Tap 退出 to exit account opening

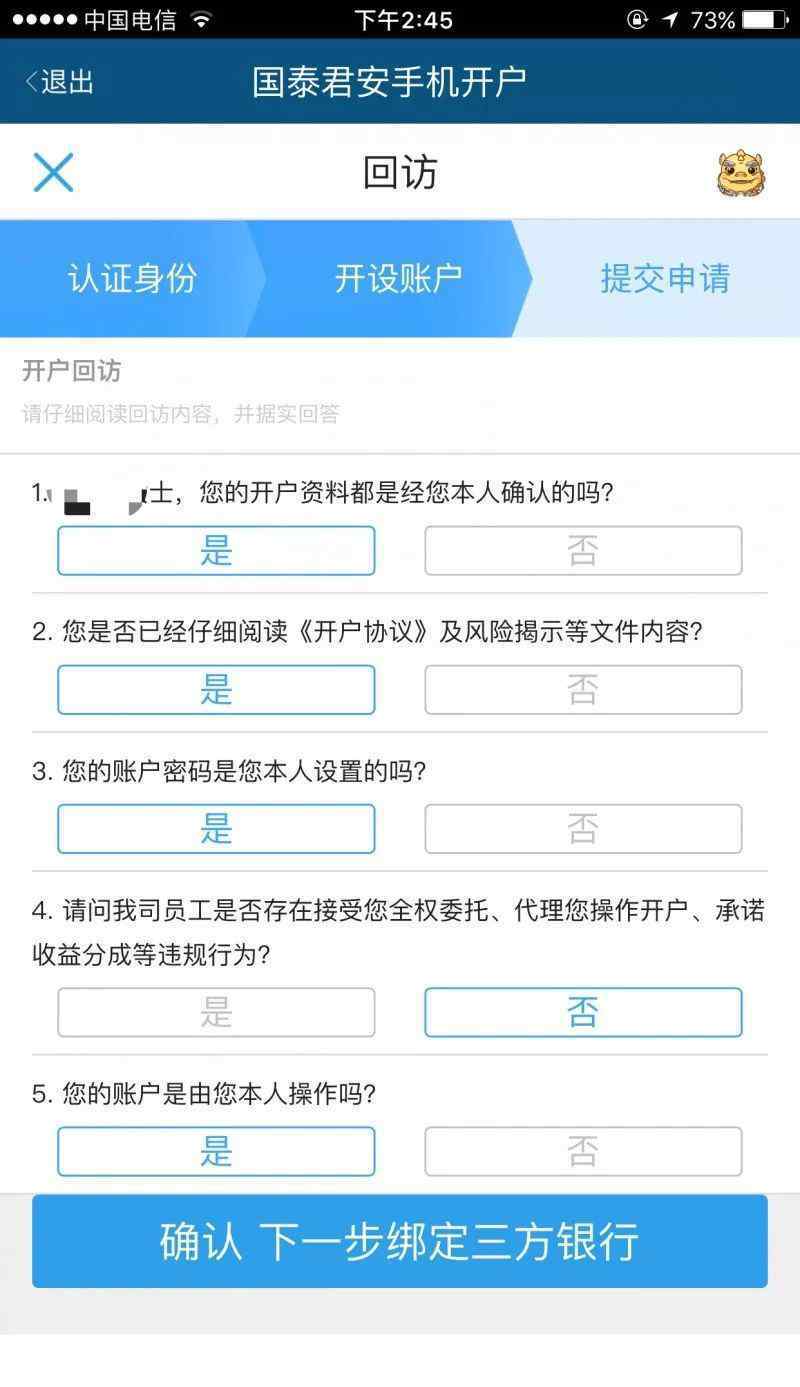pyautogui.click(x=60, y=81)
